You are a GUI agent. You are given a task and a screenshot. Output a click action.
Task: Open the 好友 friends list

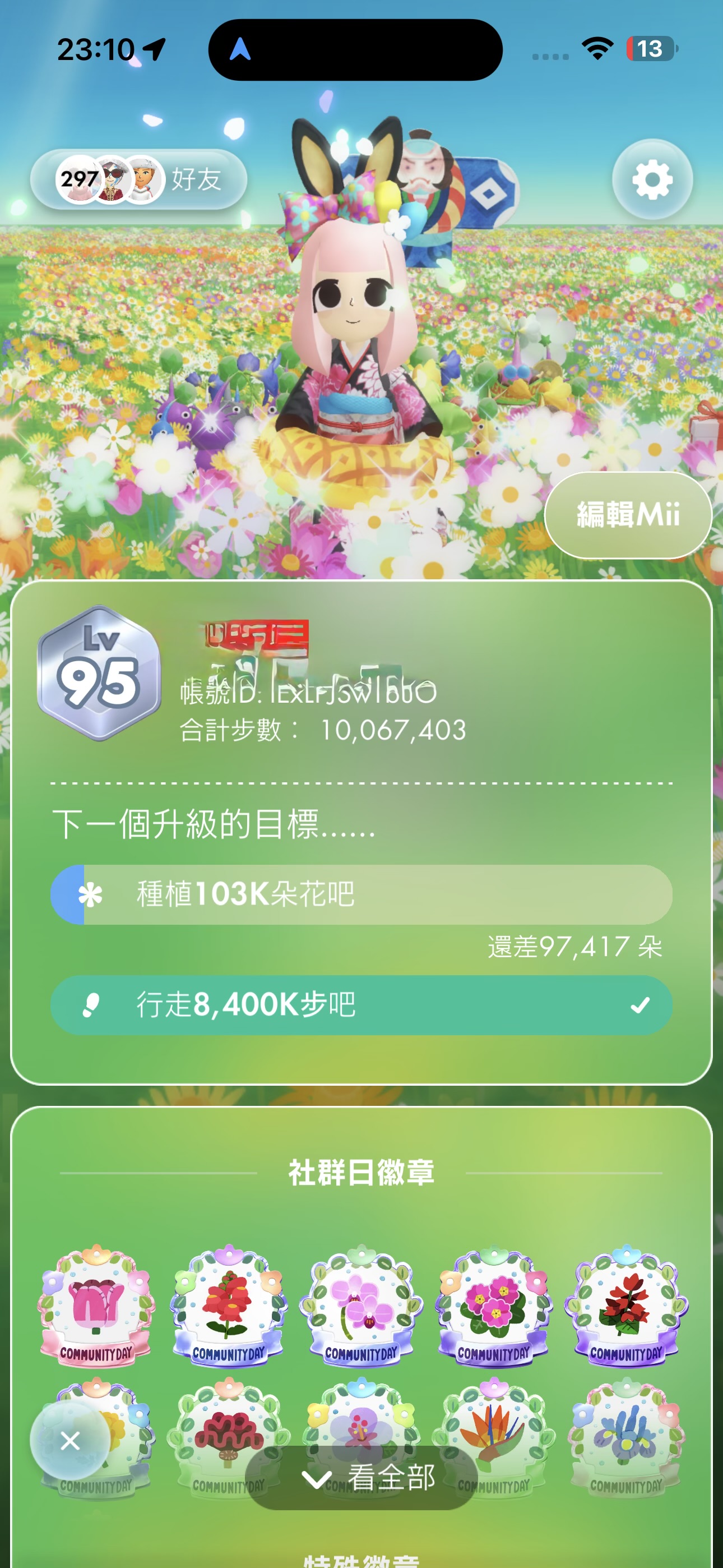[x=139, y=179]
